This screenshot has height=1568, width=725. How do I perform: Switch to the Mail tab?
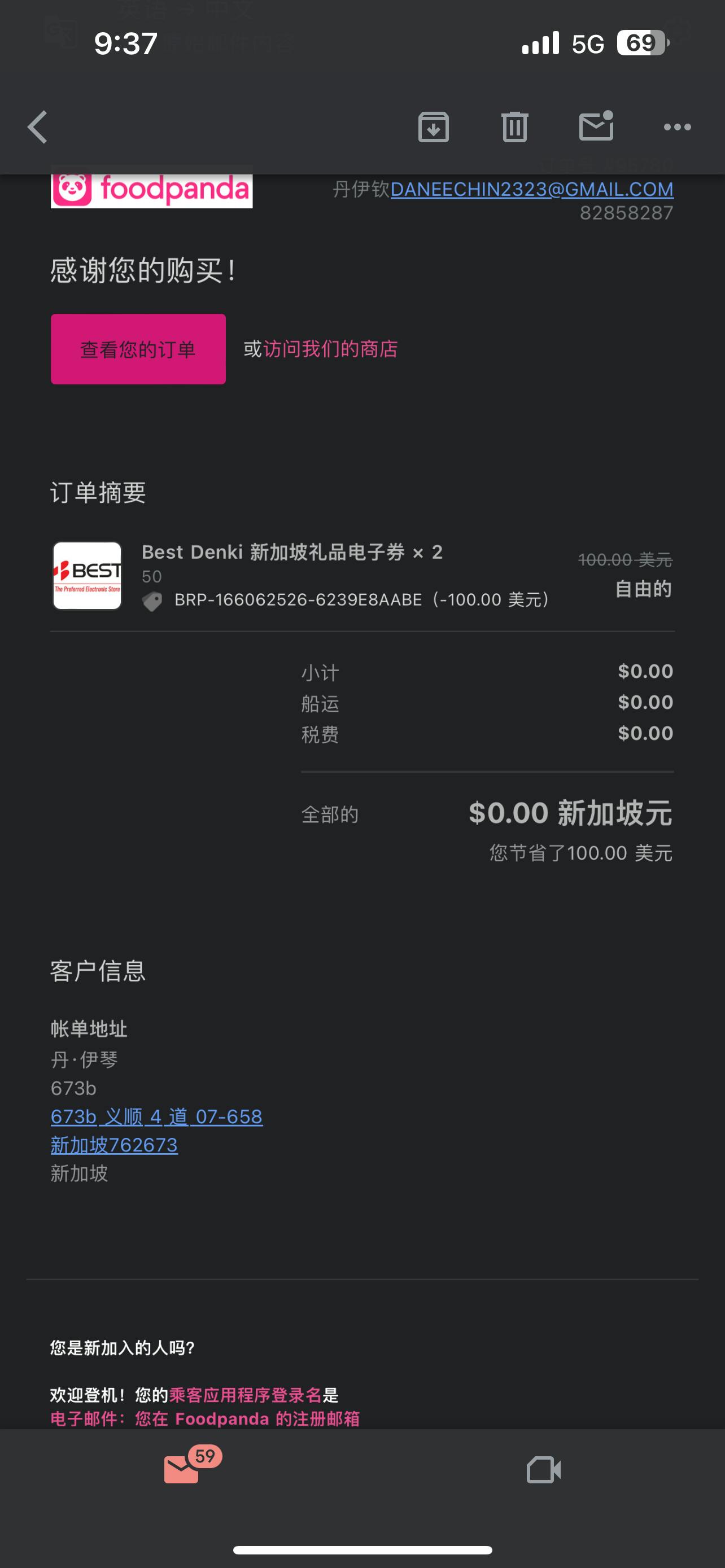point(181,1470)
